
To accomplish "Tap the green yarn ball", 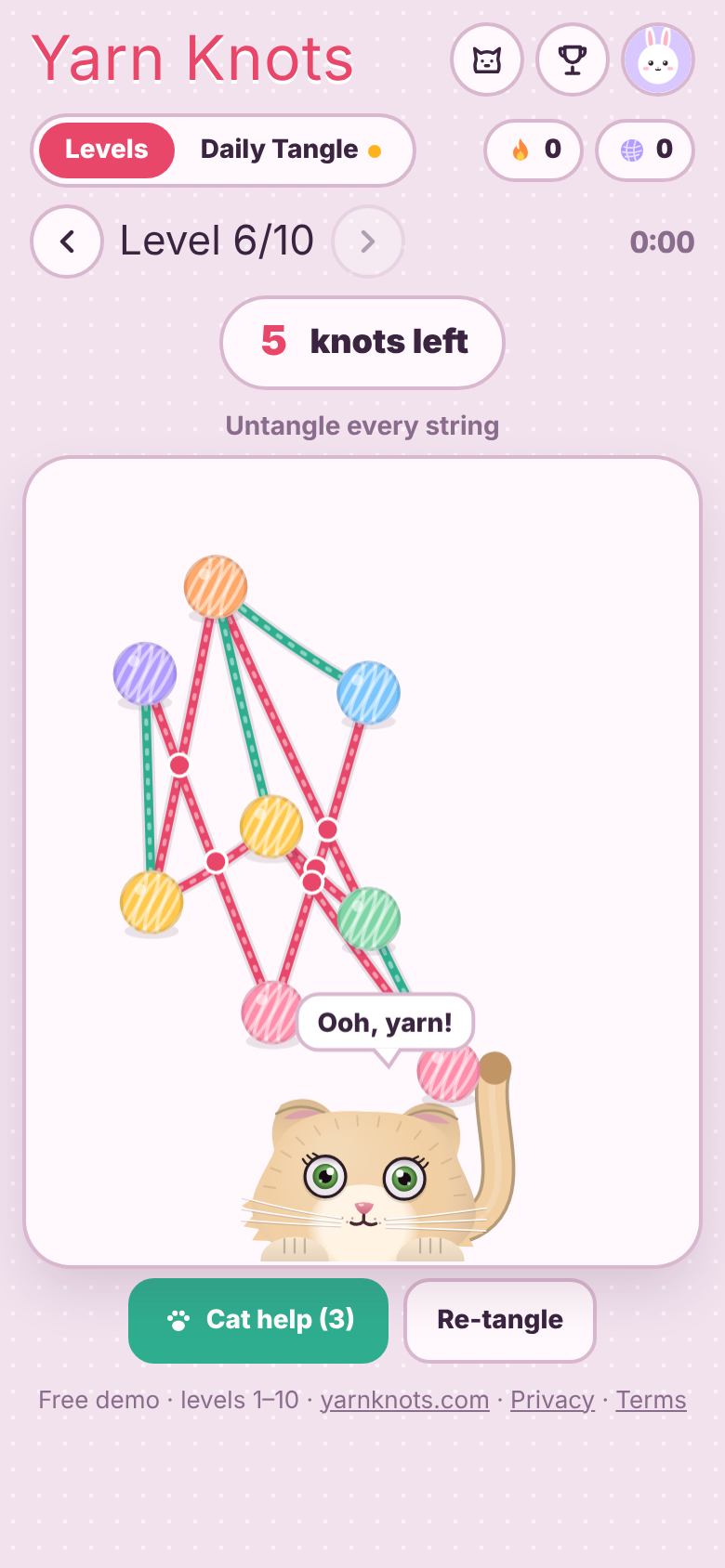I will click(x=369, y=919).
